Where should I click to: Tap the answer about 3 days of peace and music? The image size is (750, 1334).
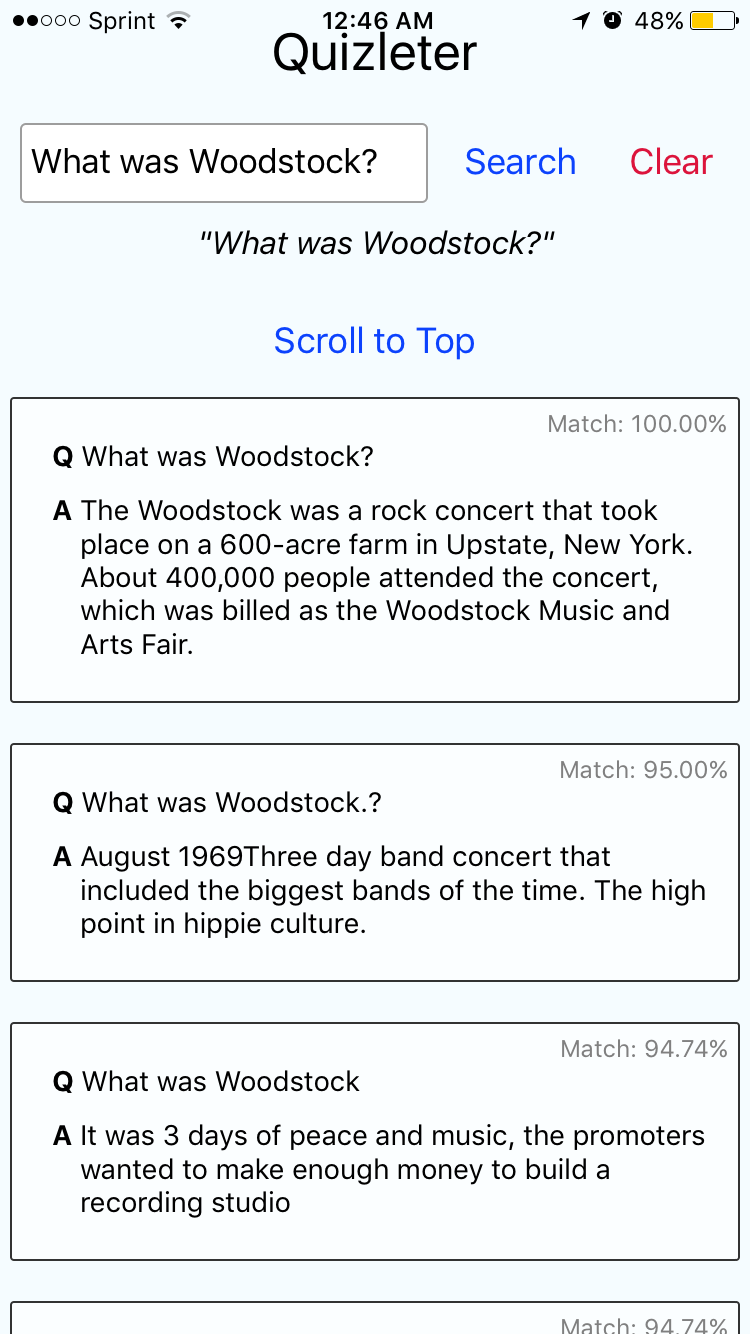[390, 1168]
